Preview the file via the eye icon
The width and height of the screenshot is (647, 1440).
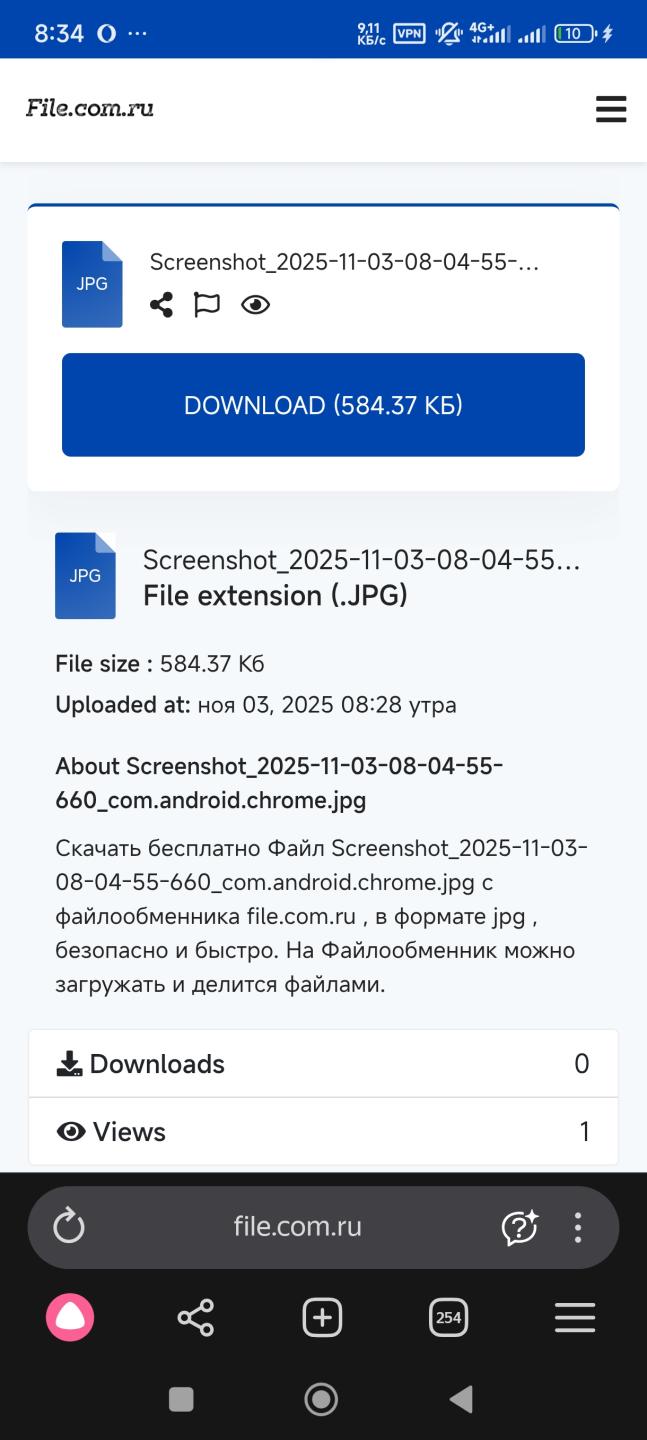255,305
